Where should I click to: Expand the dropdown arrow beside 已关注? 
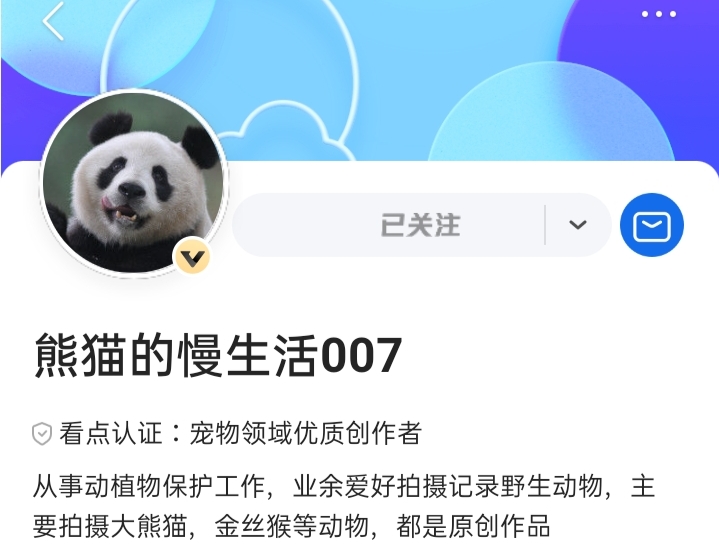[x=578, y=225]
